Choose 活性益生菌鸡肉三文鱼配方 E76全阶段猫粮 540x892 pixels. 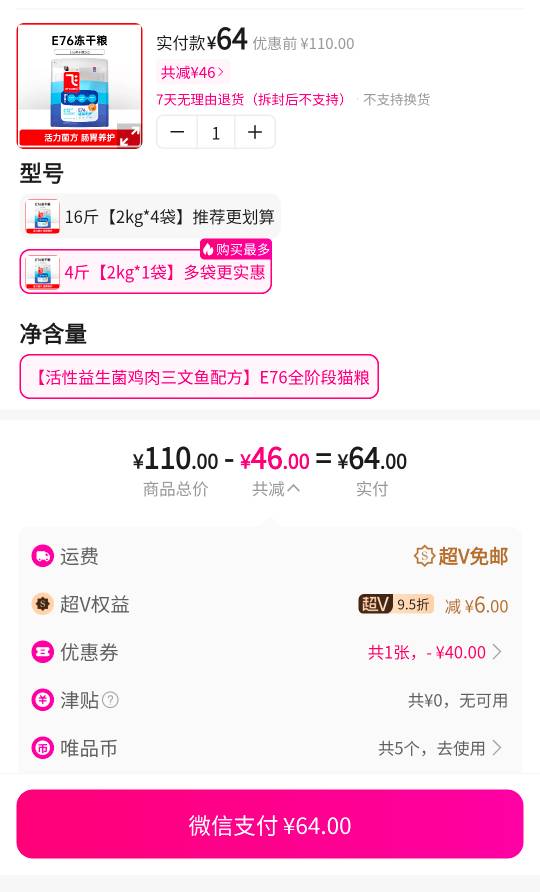[199, 377]
